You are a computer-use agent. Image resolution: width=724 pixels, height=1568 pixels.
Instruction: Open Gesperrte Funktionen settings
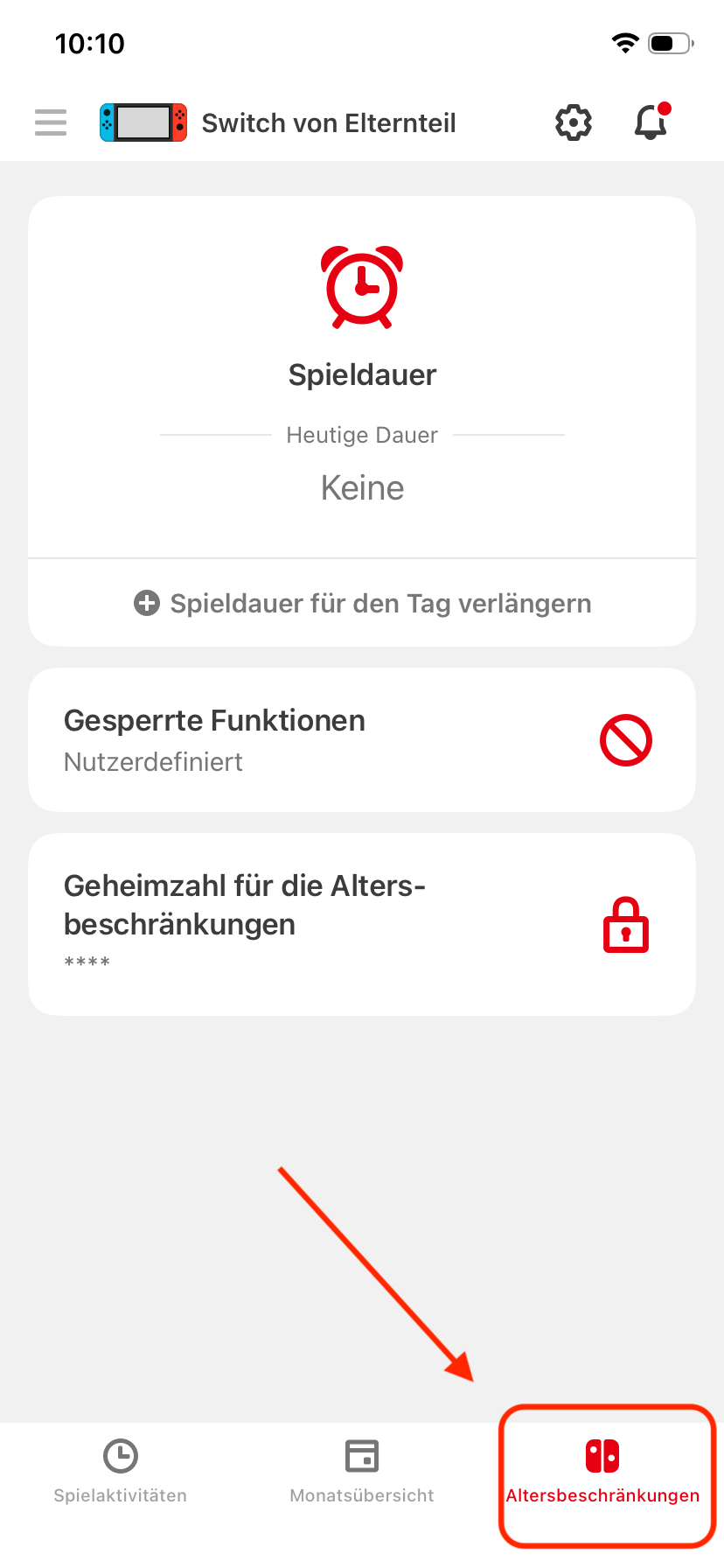362,740
